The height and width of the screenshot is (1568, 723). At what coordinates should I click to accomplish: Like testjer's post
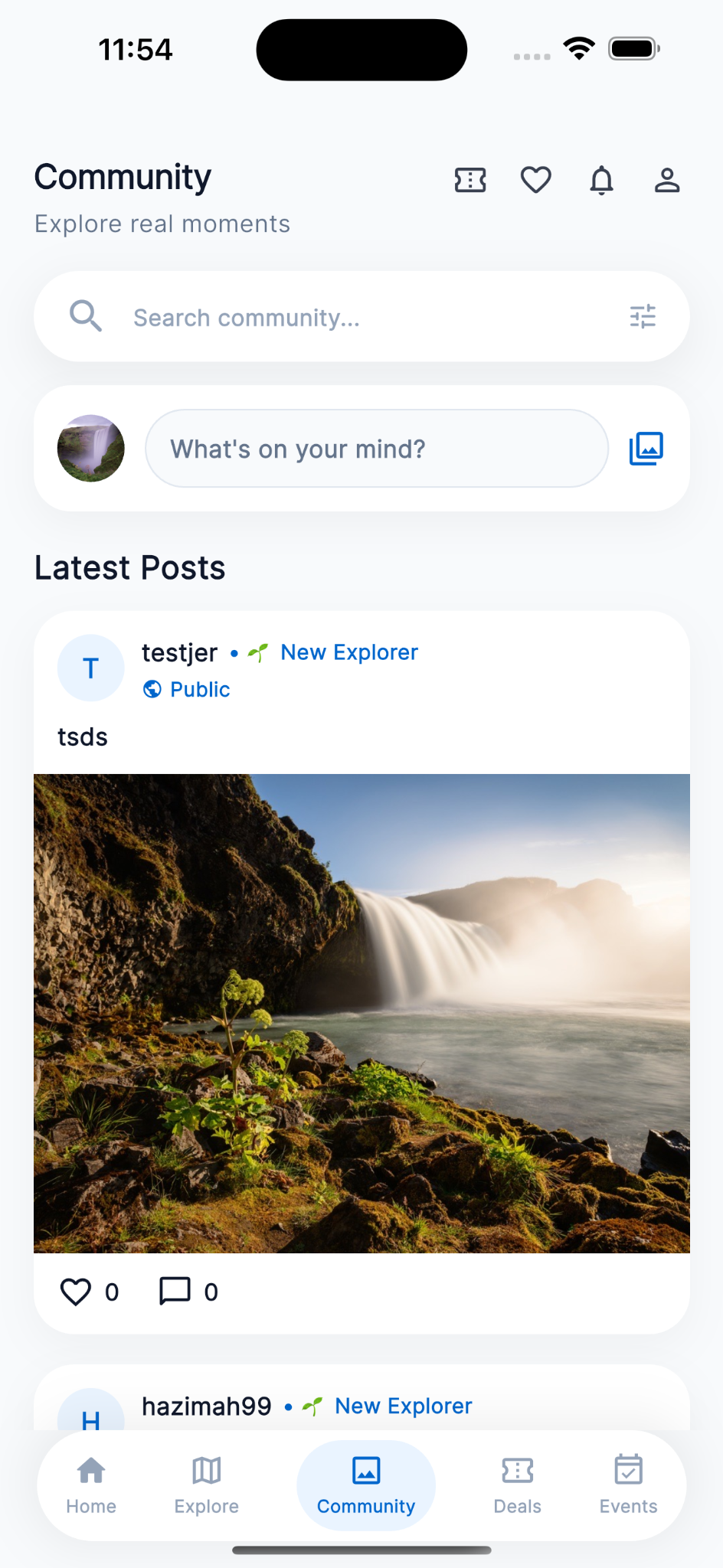(x=76, y=1292)
